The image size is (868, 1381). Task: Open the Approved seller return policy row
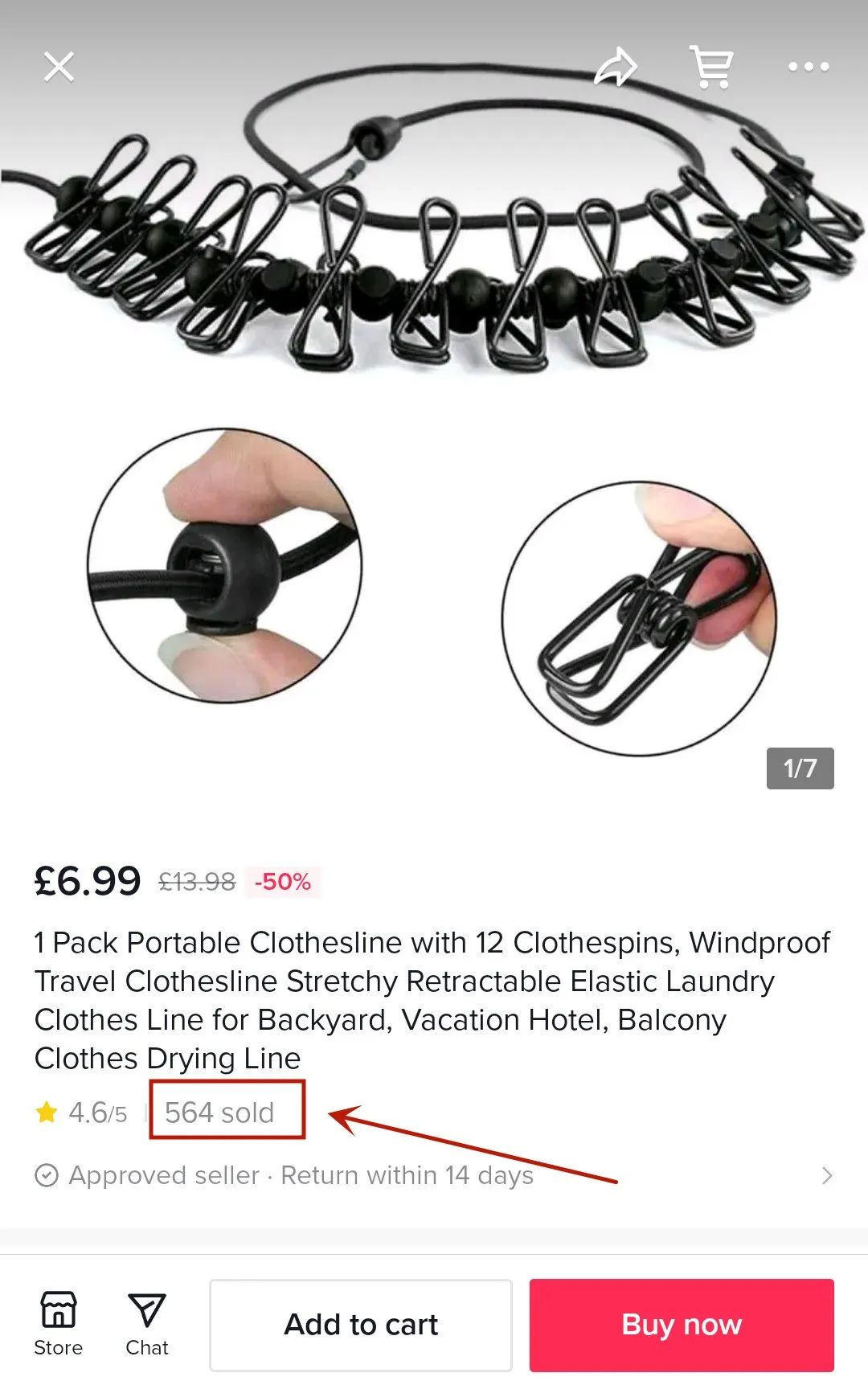click(434, 1175)
